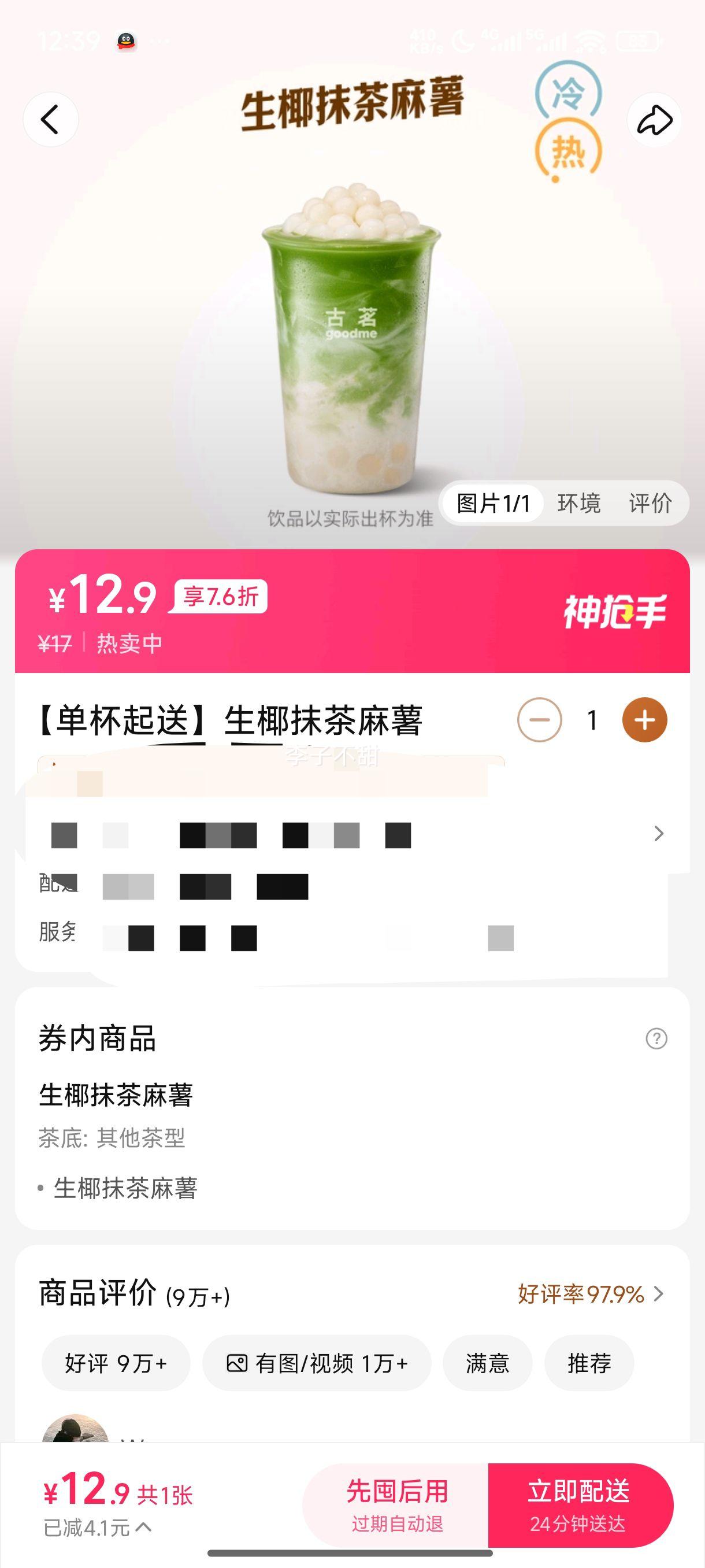Viewport: 705px width, 1568px height.
Task: Switch to the 评价 tab
Action: coord(650,502)
